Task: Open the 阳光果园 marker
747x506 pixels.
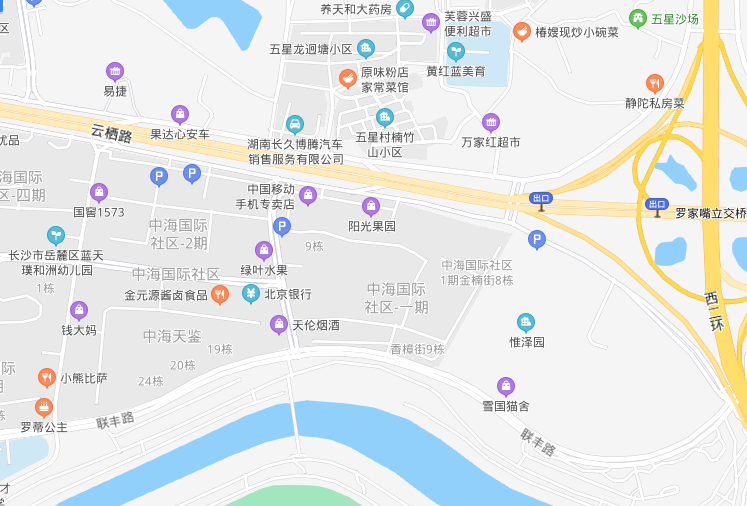Action: coord(371,207)
